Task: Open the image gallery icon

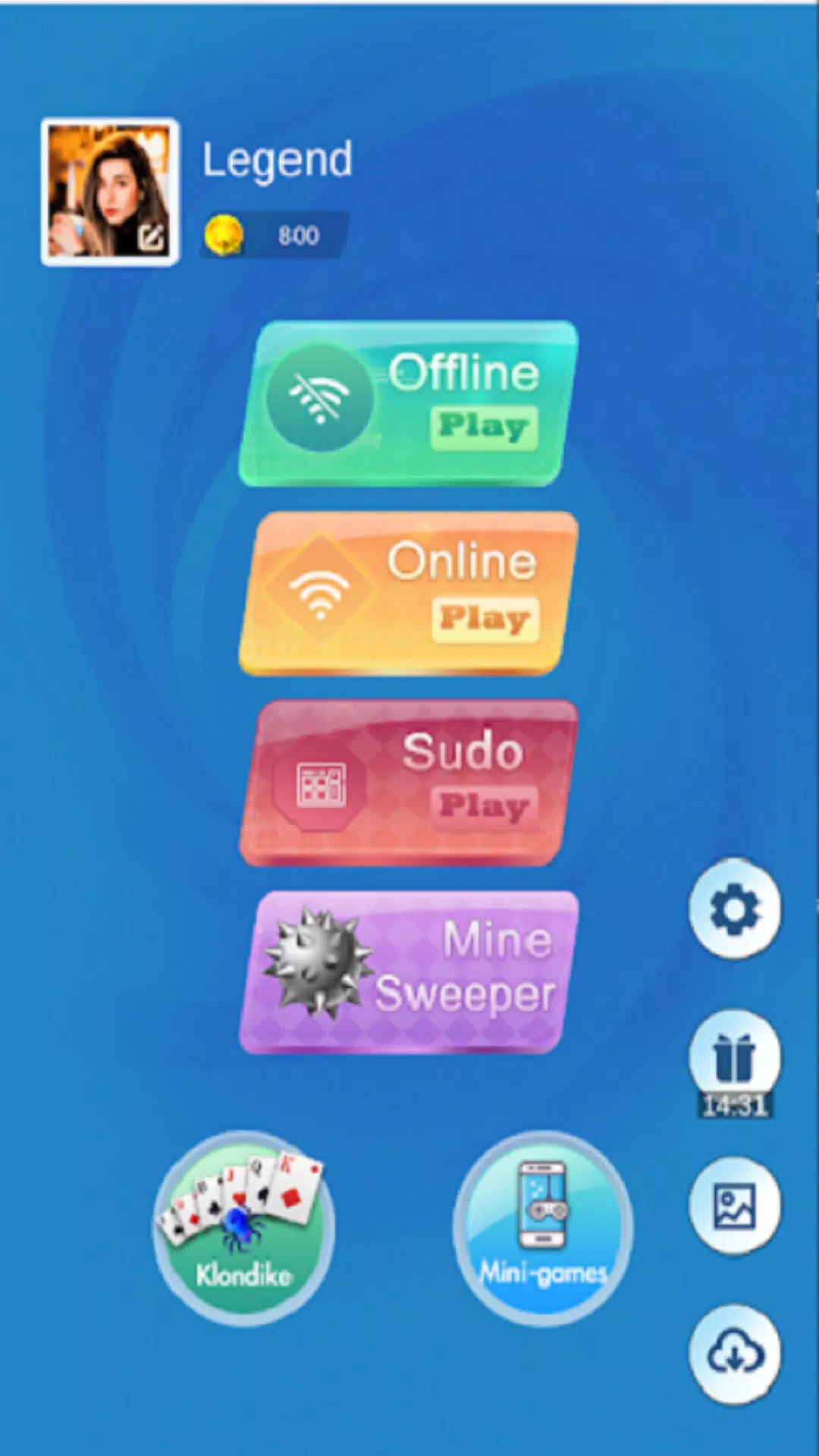Action: 734,1206
